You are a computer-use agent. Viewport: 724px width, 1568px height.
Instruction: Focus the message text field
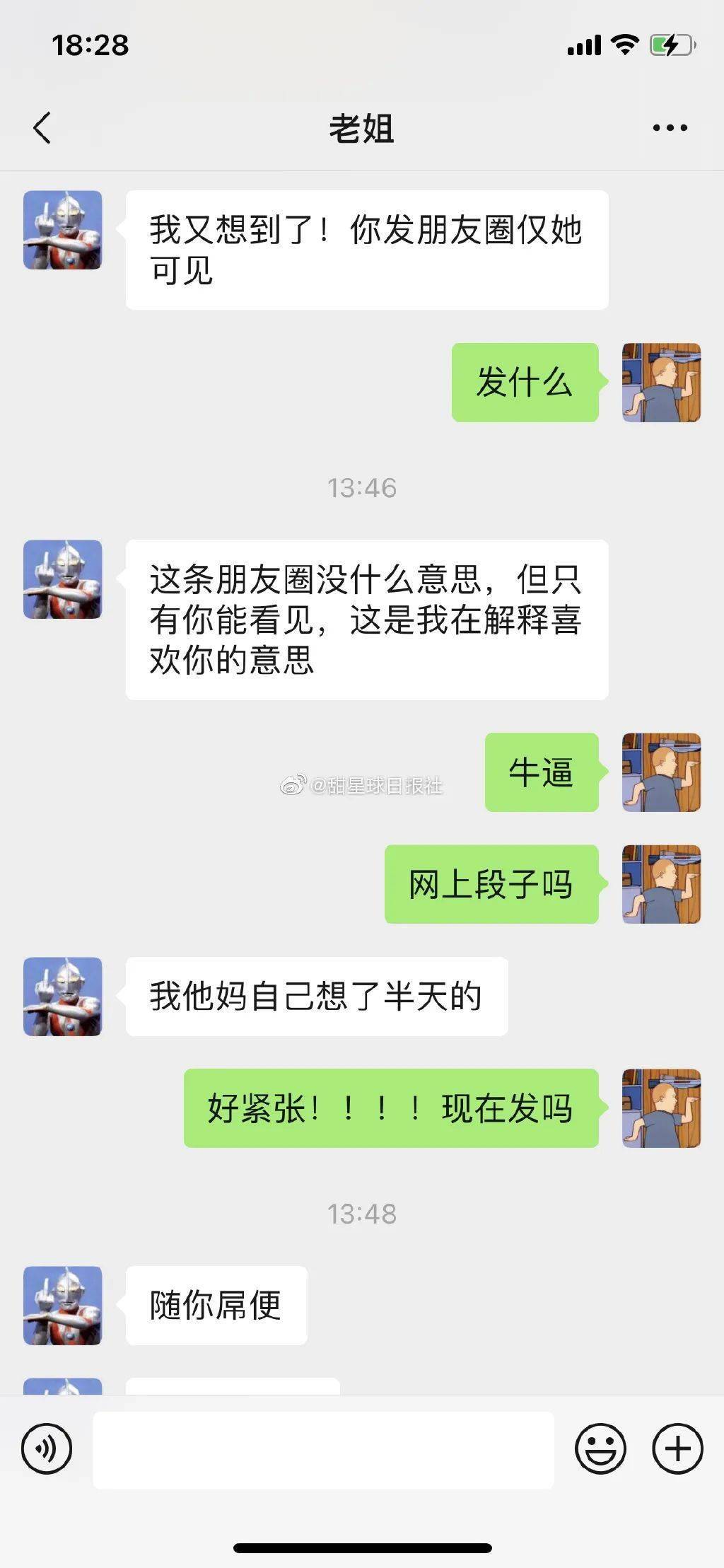tap(323, 1450)
